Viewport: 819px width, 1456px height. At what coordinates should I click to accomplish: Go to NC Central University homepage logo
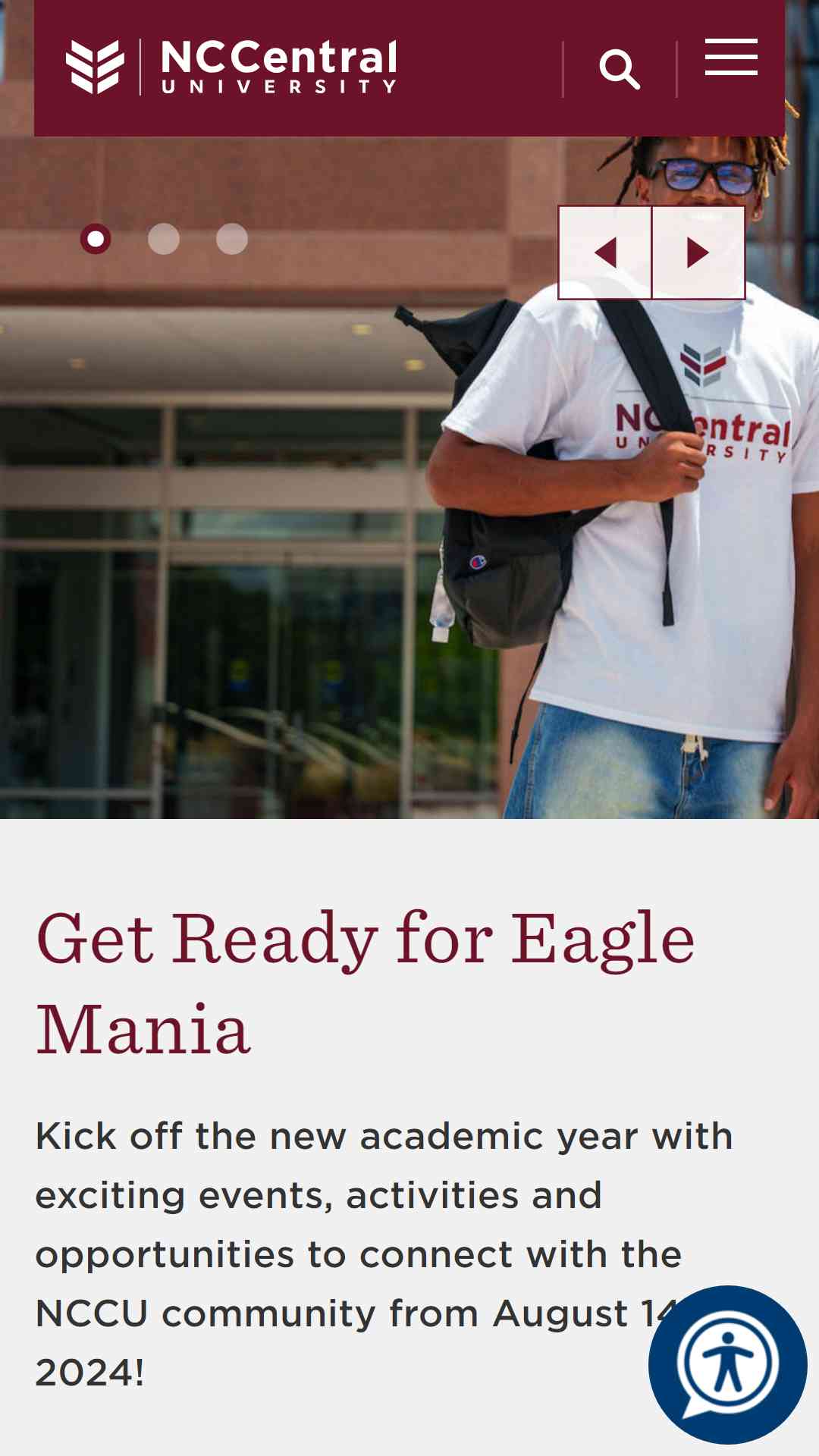(x=232, y=67)
